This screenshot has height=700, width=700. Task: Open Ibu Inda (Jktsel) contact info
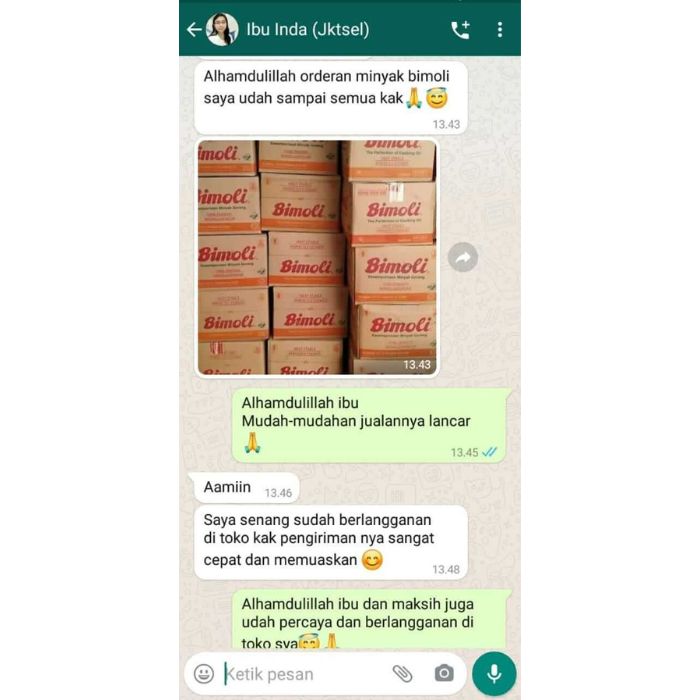pos(307,29)
